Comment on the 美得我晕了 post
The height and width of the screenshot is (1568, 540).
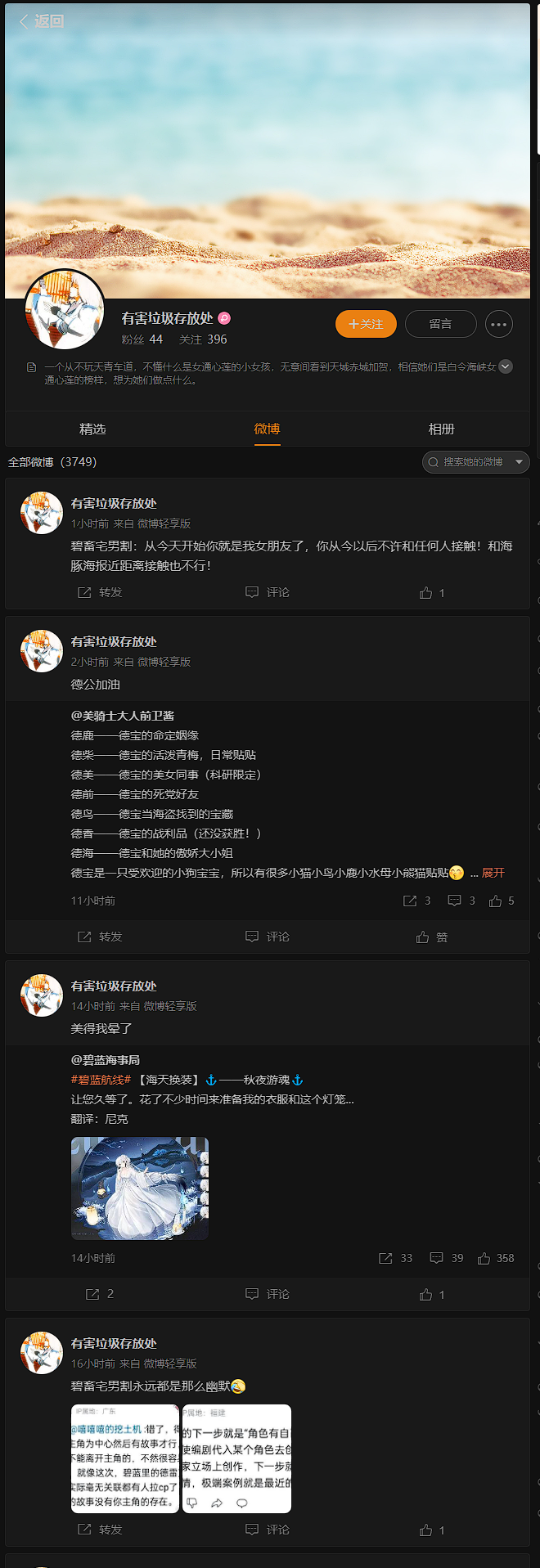268,1294
